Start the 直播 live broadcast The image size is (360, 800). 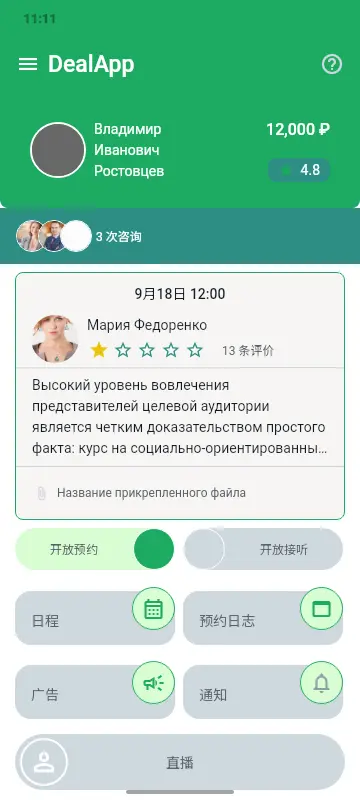(x=180, y=762)
